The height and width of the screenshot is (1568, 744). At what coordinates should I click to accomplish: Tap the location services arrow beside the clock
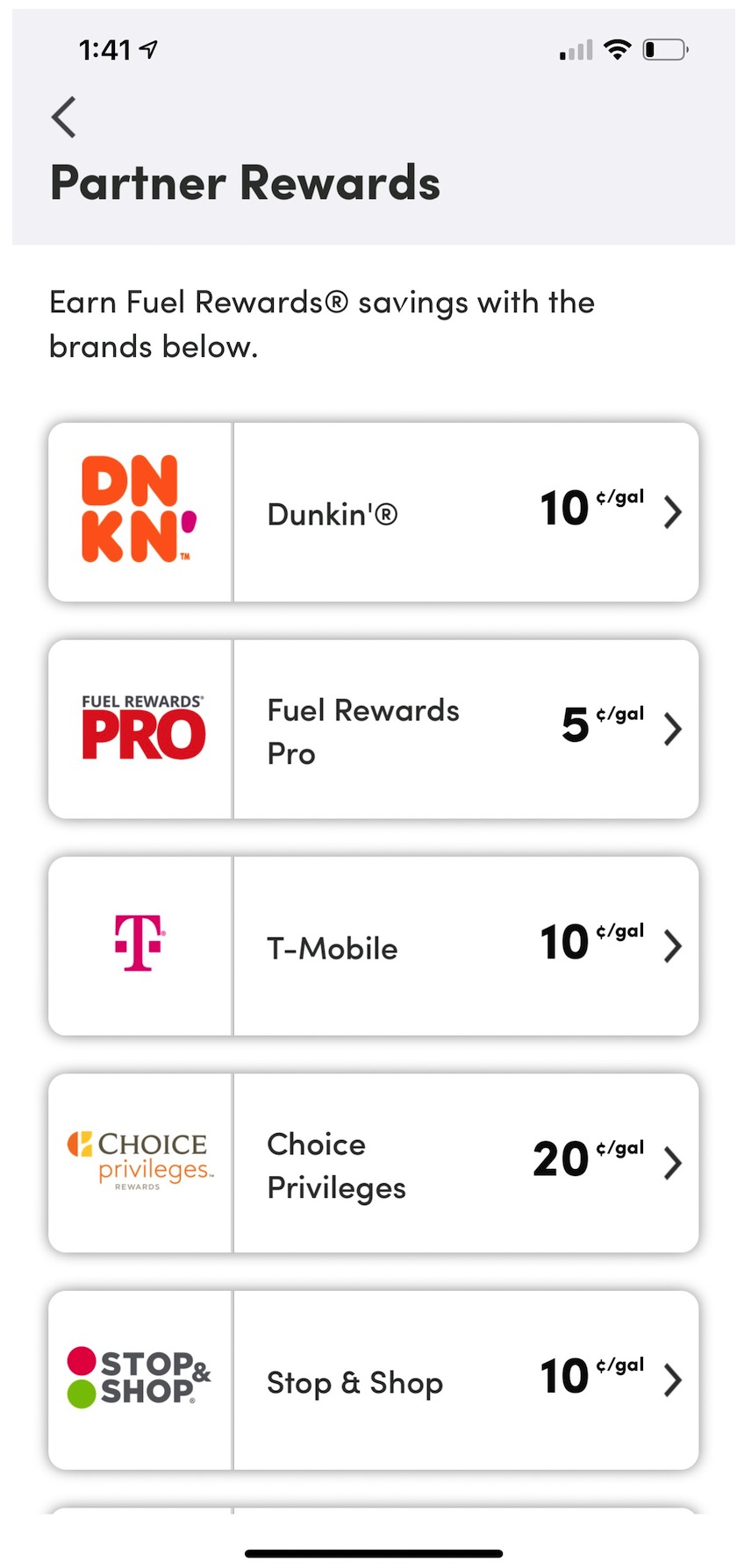(x=149, y=48)
